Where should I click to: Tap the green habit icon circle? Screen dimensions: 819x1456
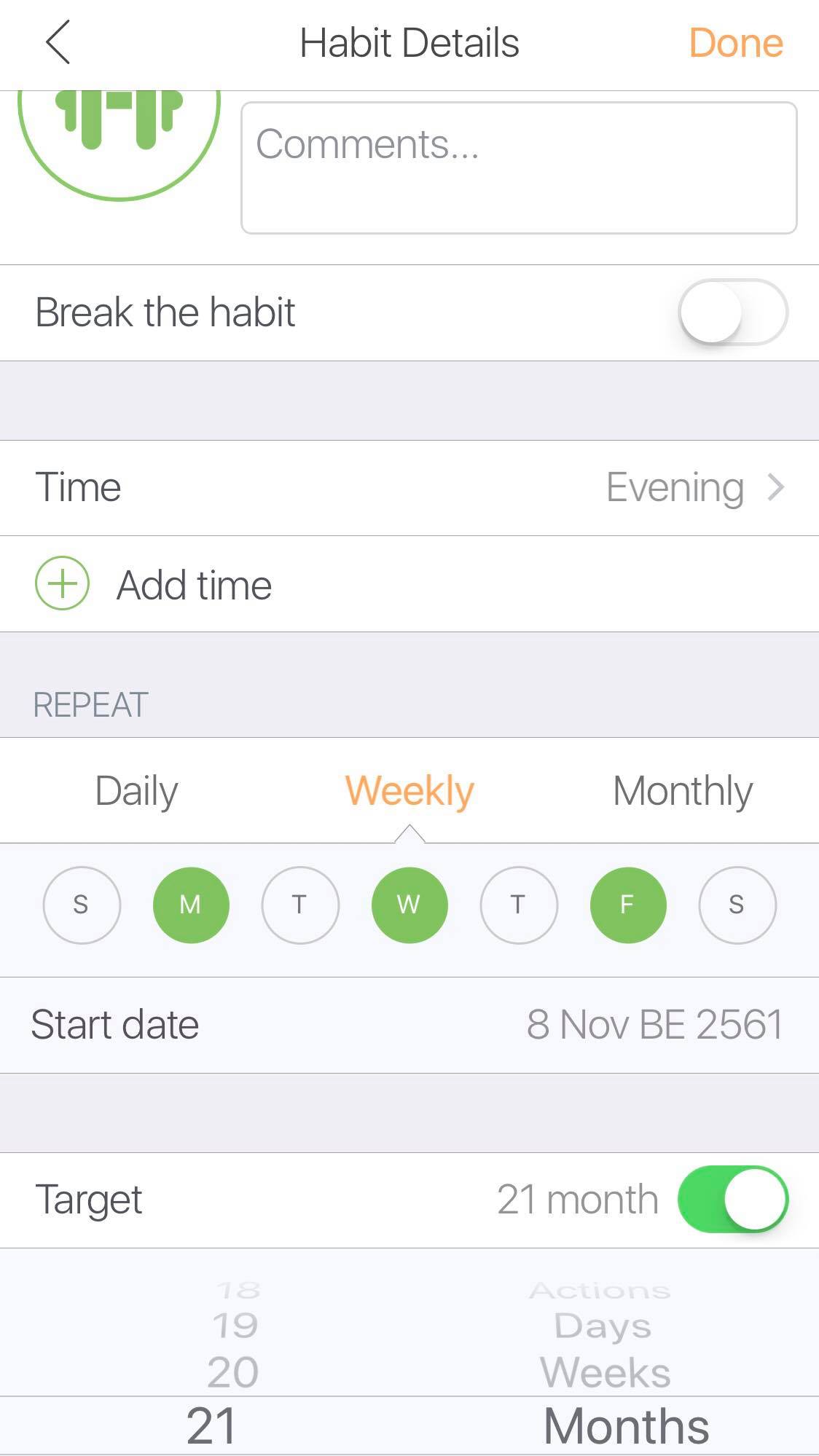coord(119,138)
